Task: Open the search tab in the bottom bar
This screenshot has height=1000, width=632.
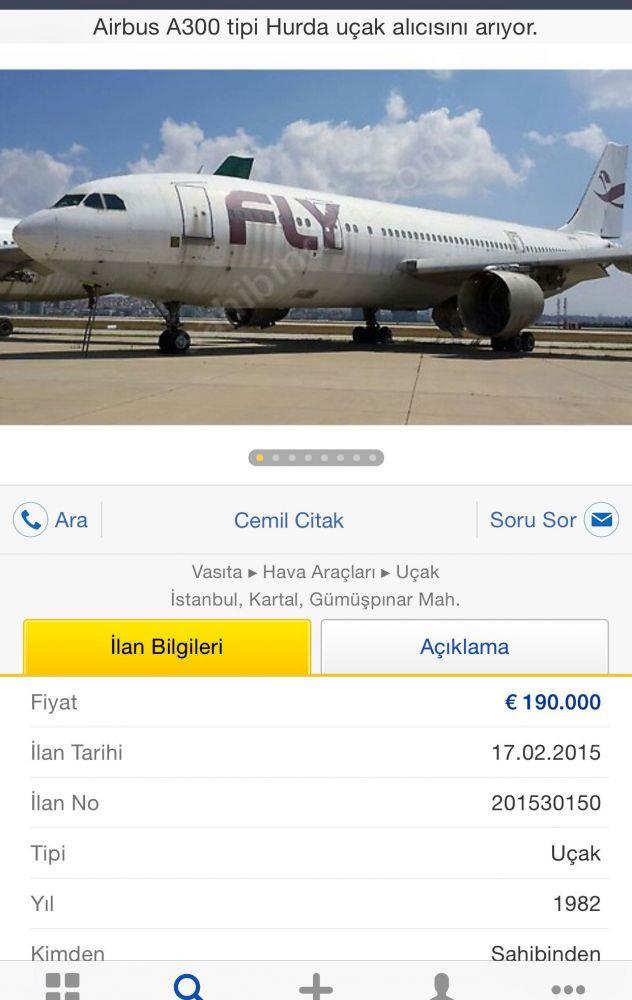Action: [x=189, y=986]
